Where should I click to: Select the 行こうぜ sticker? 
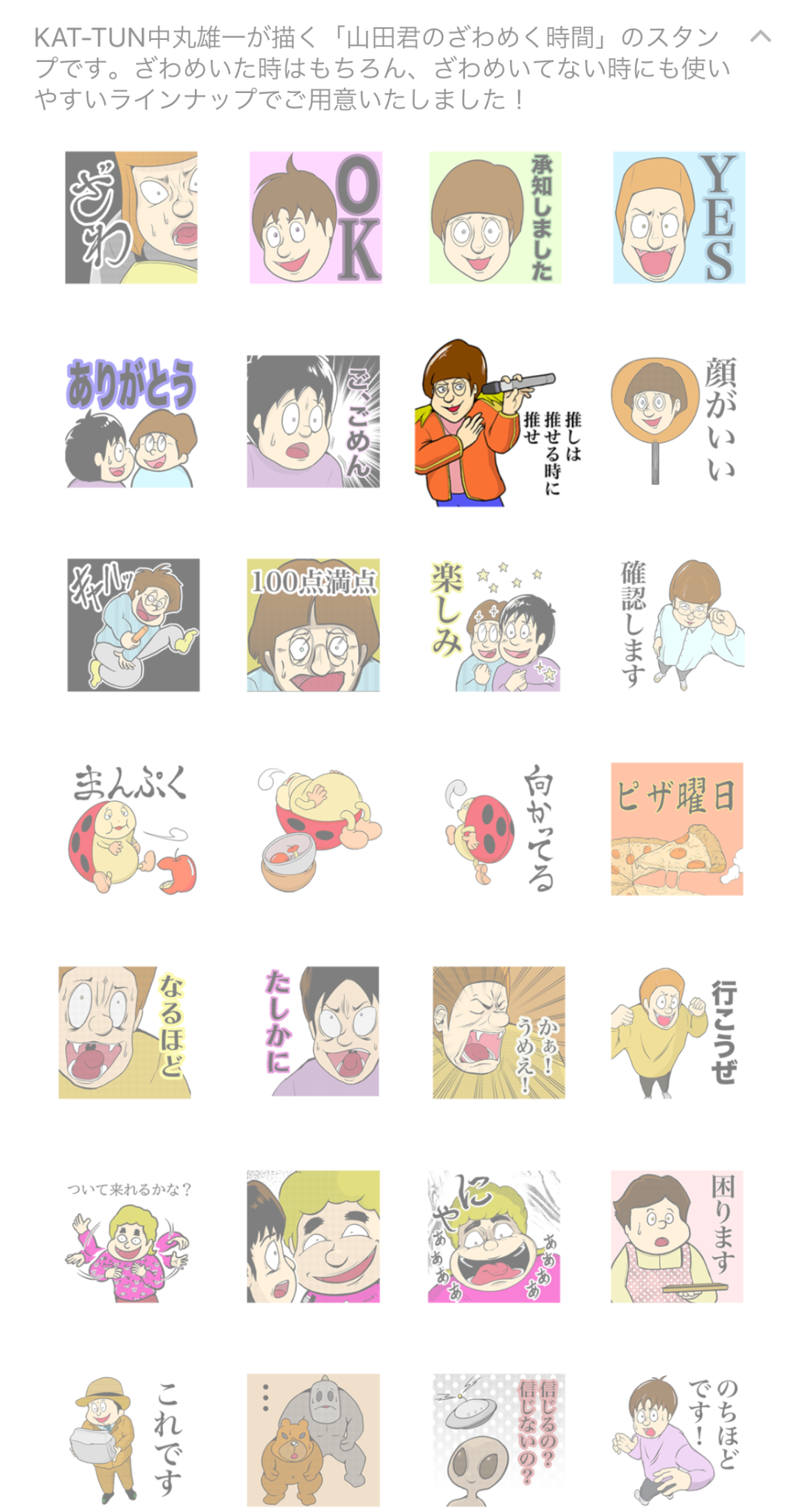click(x=675, y=1033)
